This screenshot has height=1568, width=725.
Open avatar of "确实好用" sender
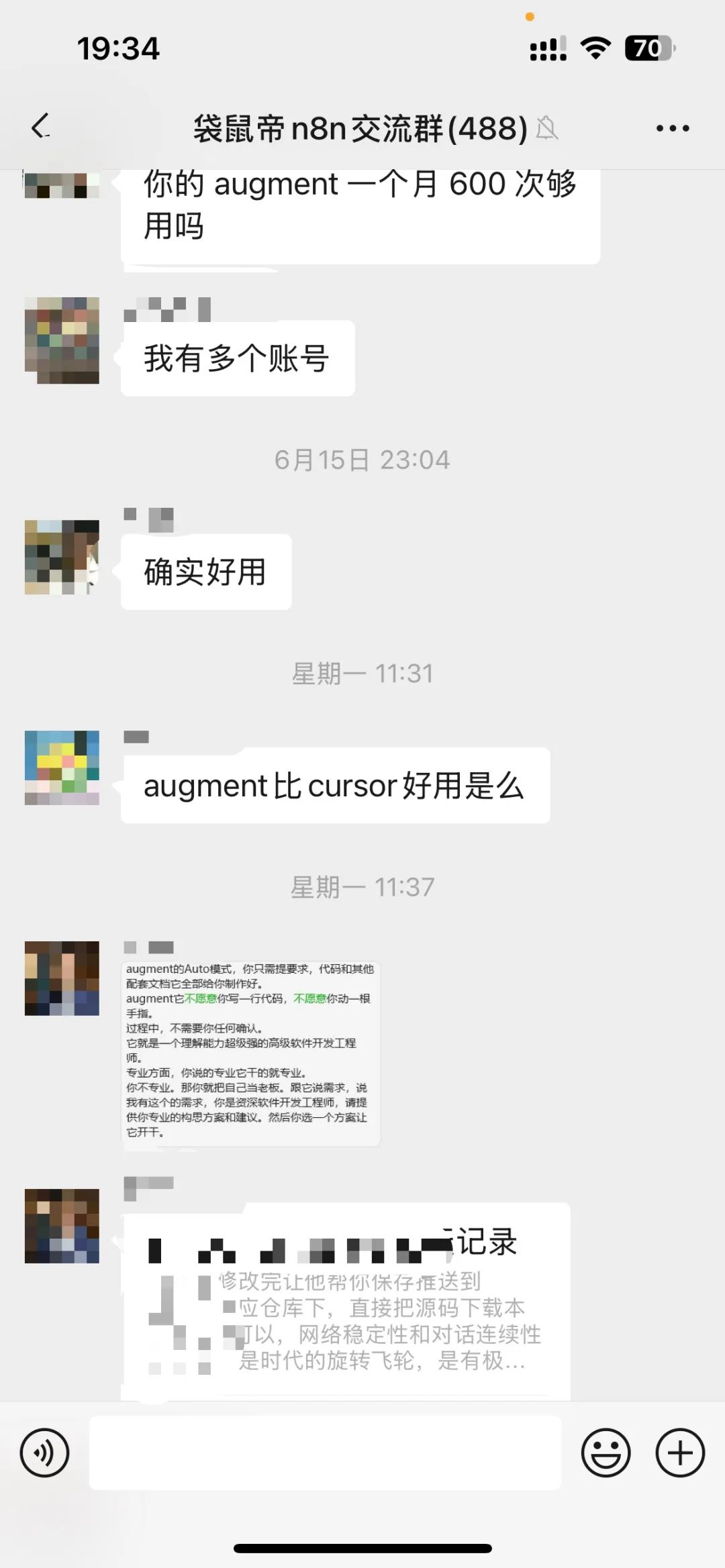62,557
